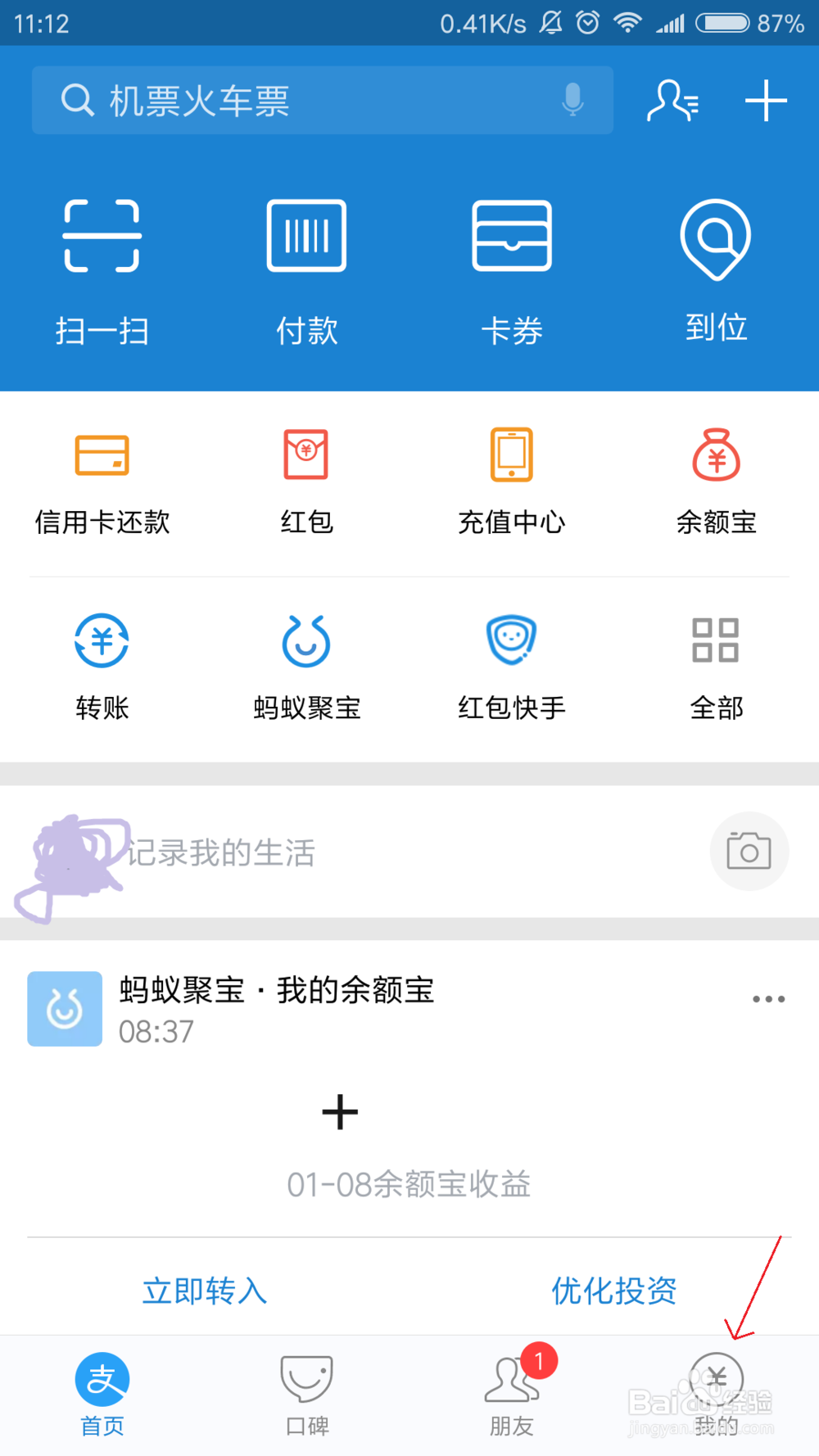Open 余额宝 in the grid
The image size is (819, 1456).
pos(717,482)
